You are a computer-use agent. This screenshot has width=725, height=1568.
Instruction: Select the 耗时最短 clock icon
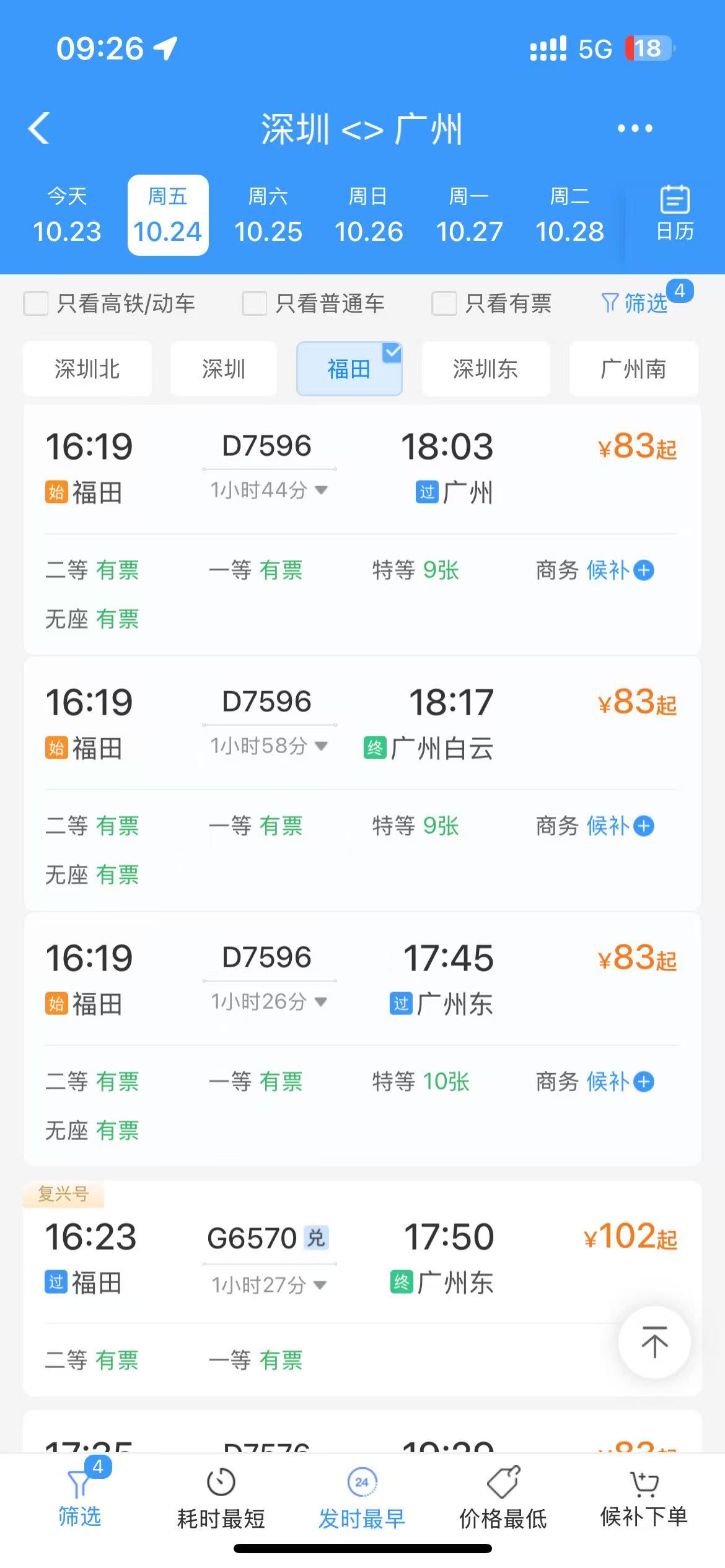[220, 1492]
